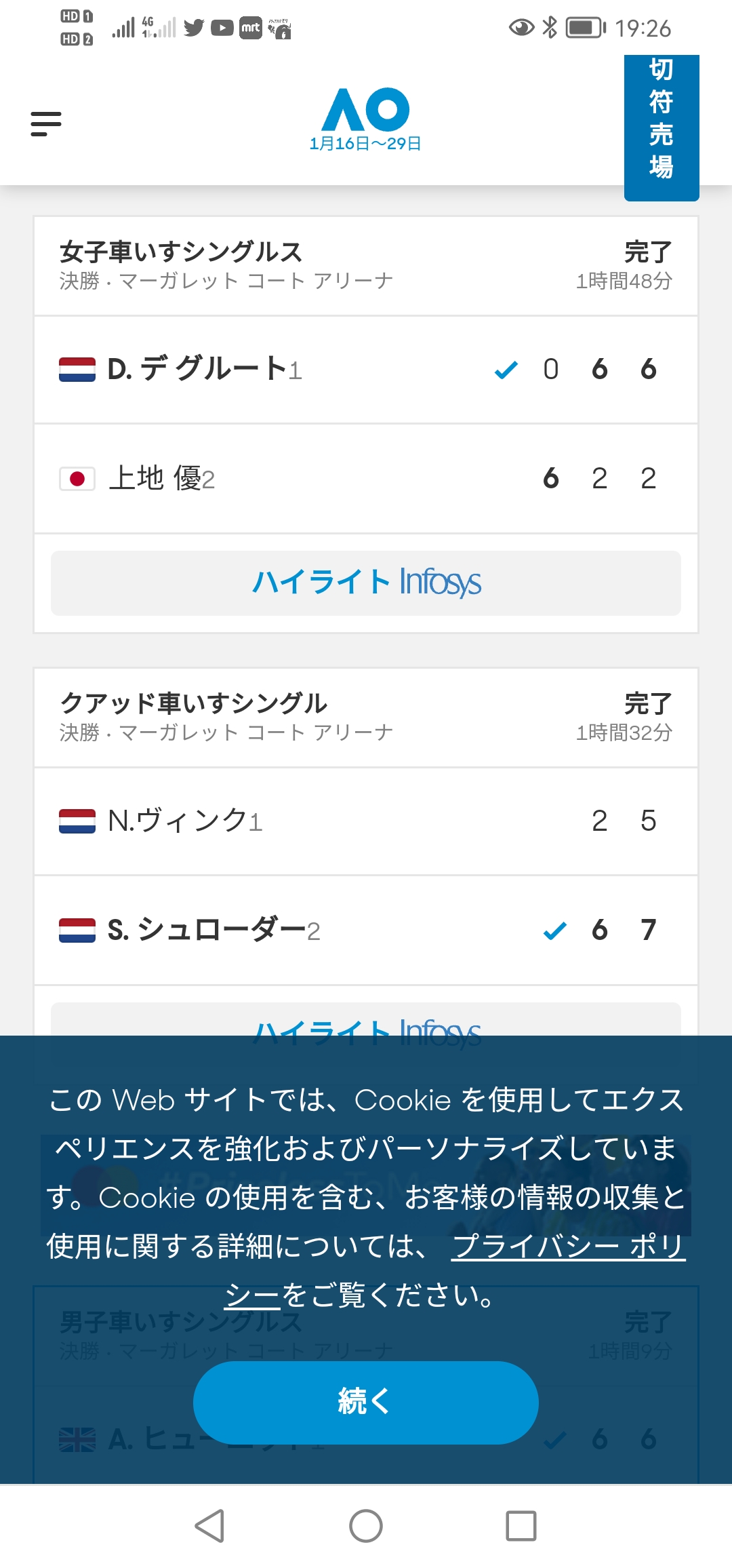Open the 切符売場 ticket button
Image resolution: width=732 pixels, height=1568 pixels.
coord(662,128)
